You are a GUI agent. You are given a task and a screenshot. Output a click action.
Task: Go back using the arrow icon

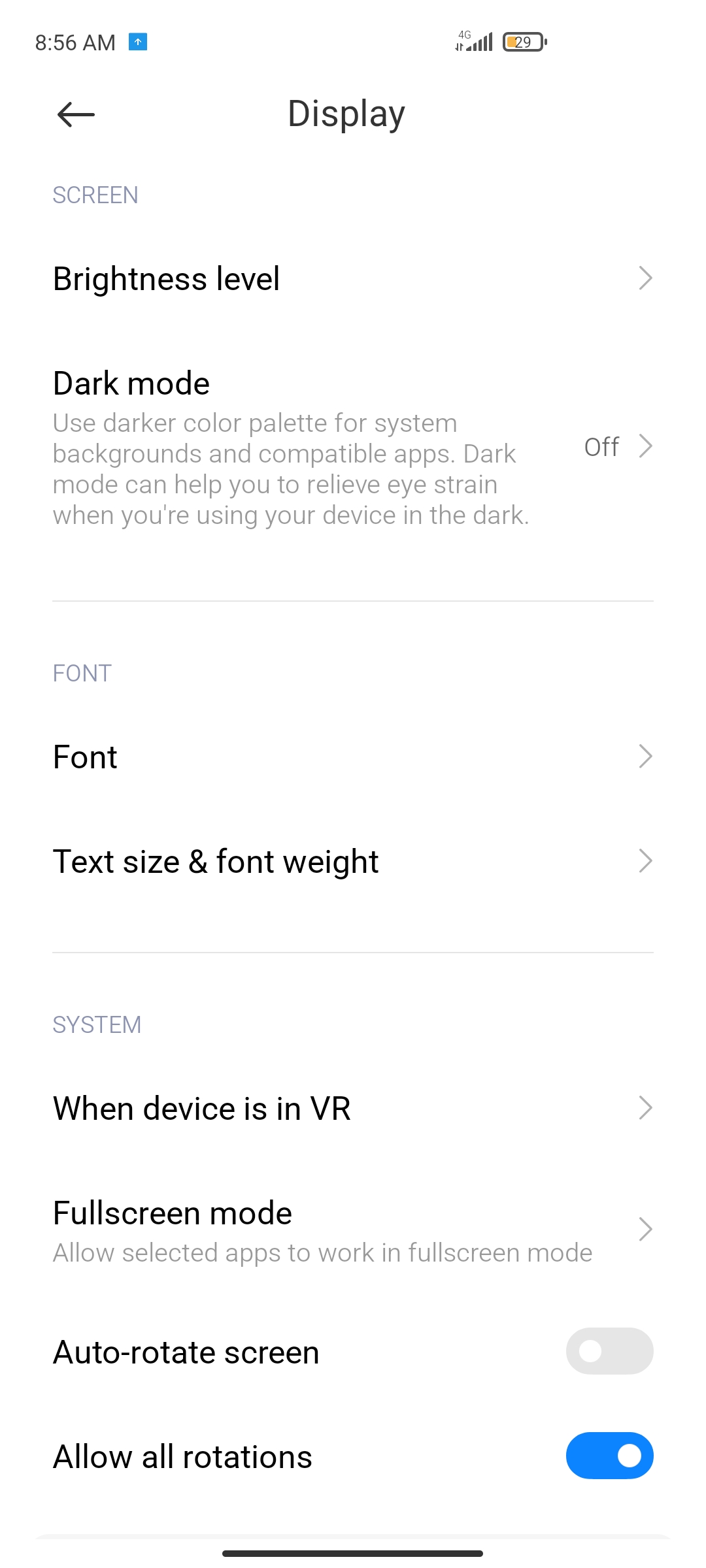(x=76, y=114)
